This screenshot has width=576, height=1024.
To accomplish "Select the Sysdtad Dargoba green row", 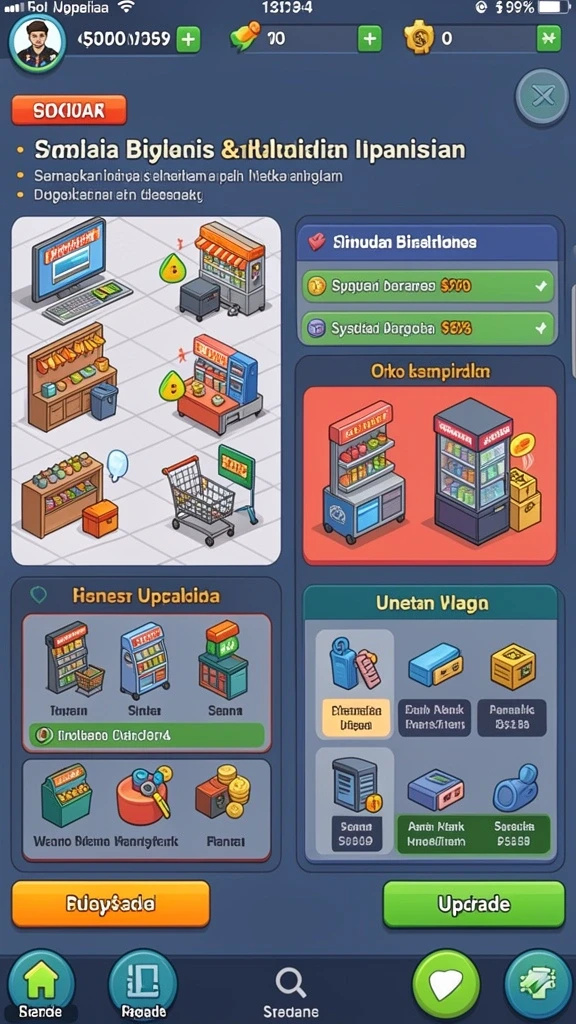I will tap(428, 328).
